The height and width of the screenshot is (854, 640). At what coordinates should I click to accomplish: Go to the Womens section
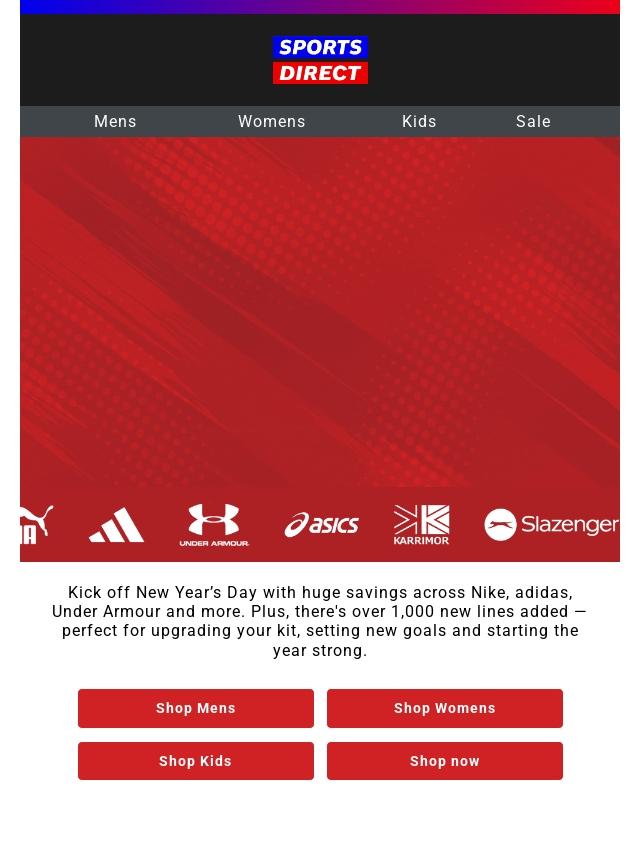pos(271,121)
